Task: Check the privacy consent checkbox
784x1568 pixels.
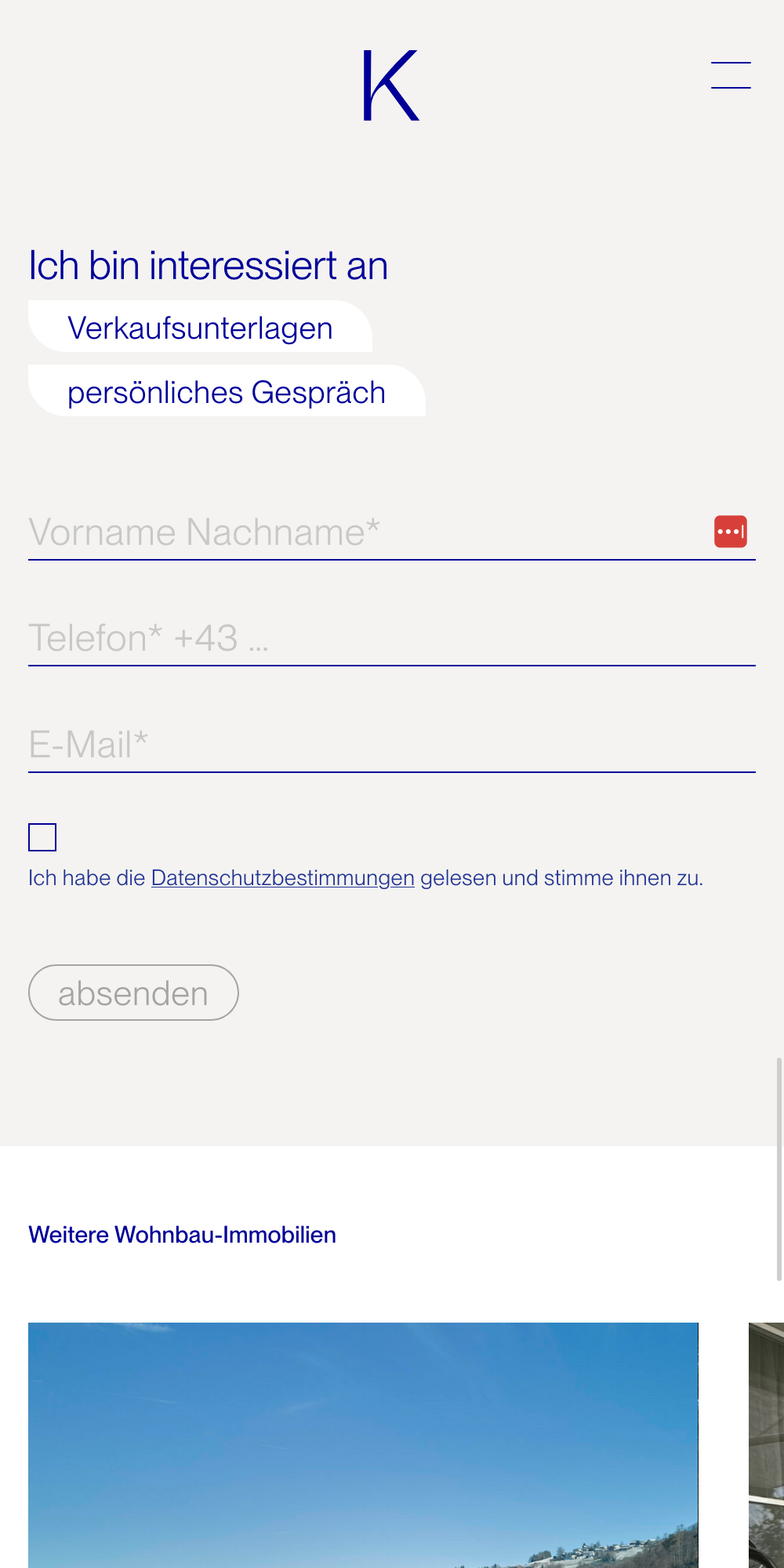Action: [x=42, y=837]
